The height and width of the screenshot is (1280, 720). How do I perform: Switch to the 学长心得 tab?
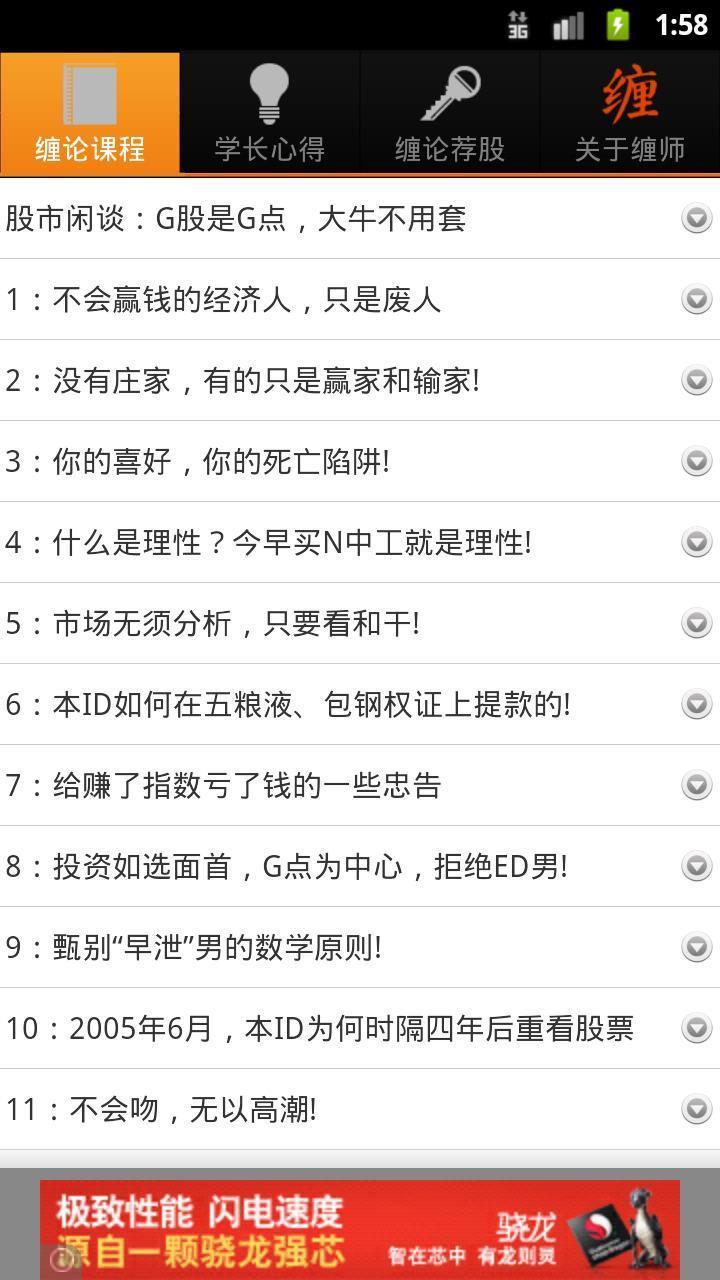pos(270,113)
